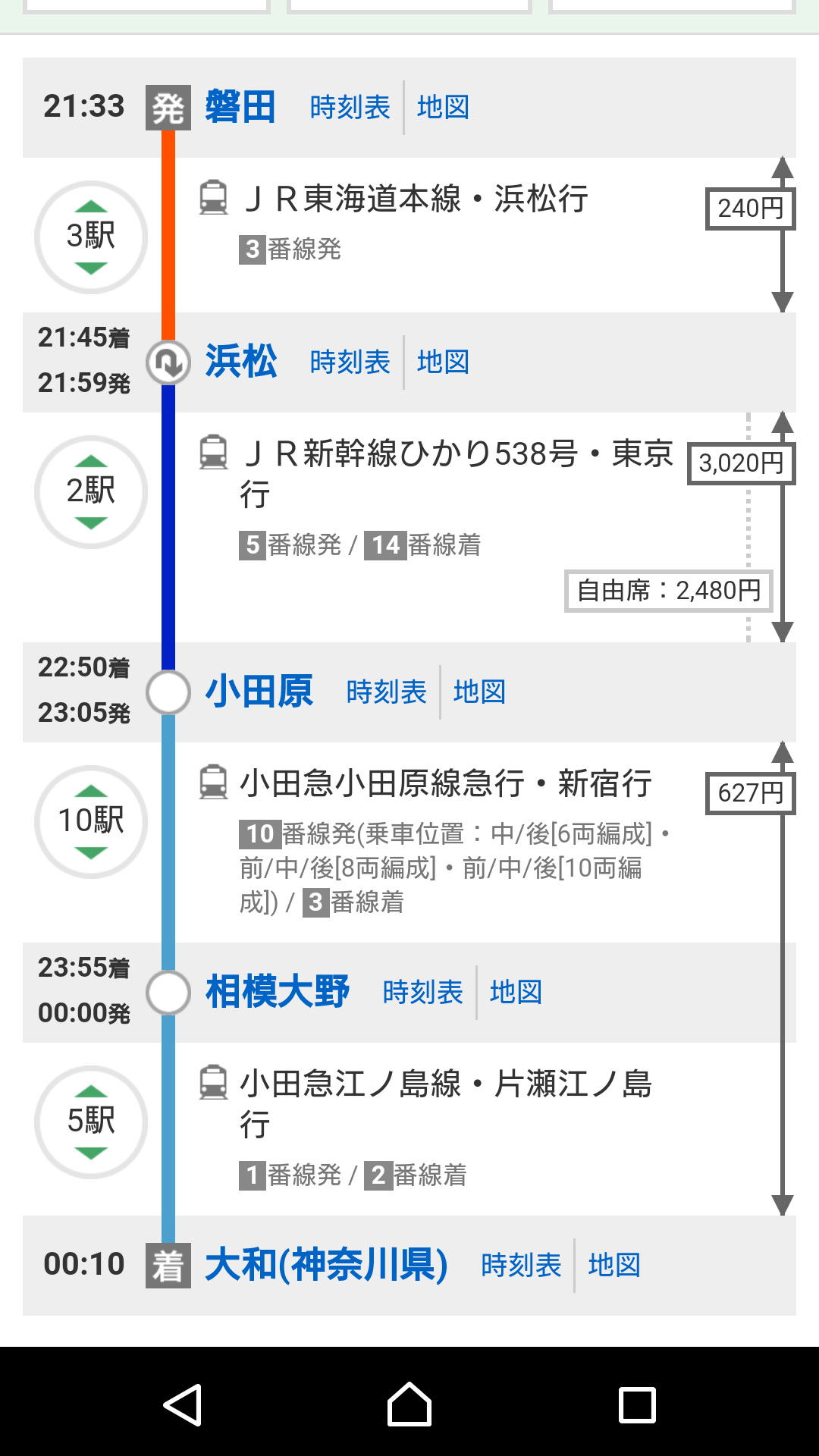Image resolution: width=819 pixels, height=1456 pixels.
Task: Expand the 3駅 stops on the 東海道本線
Action: [x=91, y=237]
